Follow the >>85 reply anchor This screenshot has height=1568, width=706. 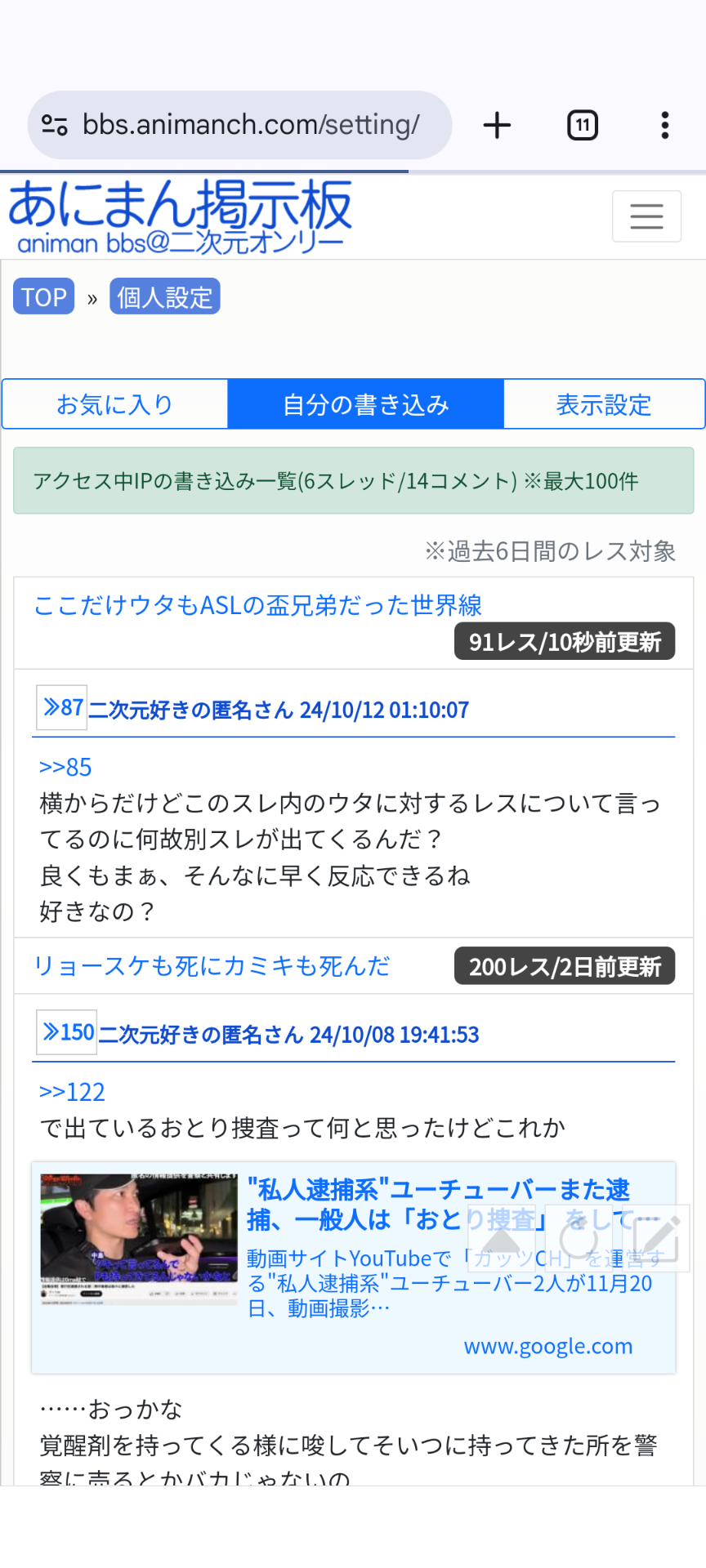pyautogui.click(x=65, y=767)
